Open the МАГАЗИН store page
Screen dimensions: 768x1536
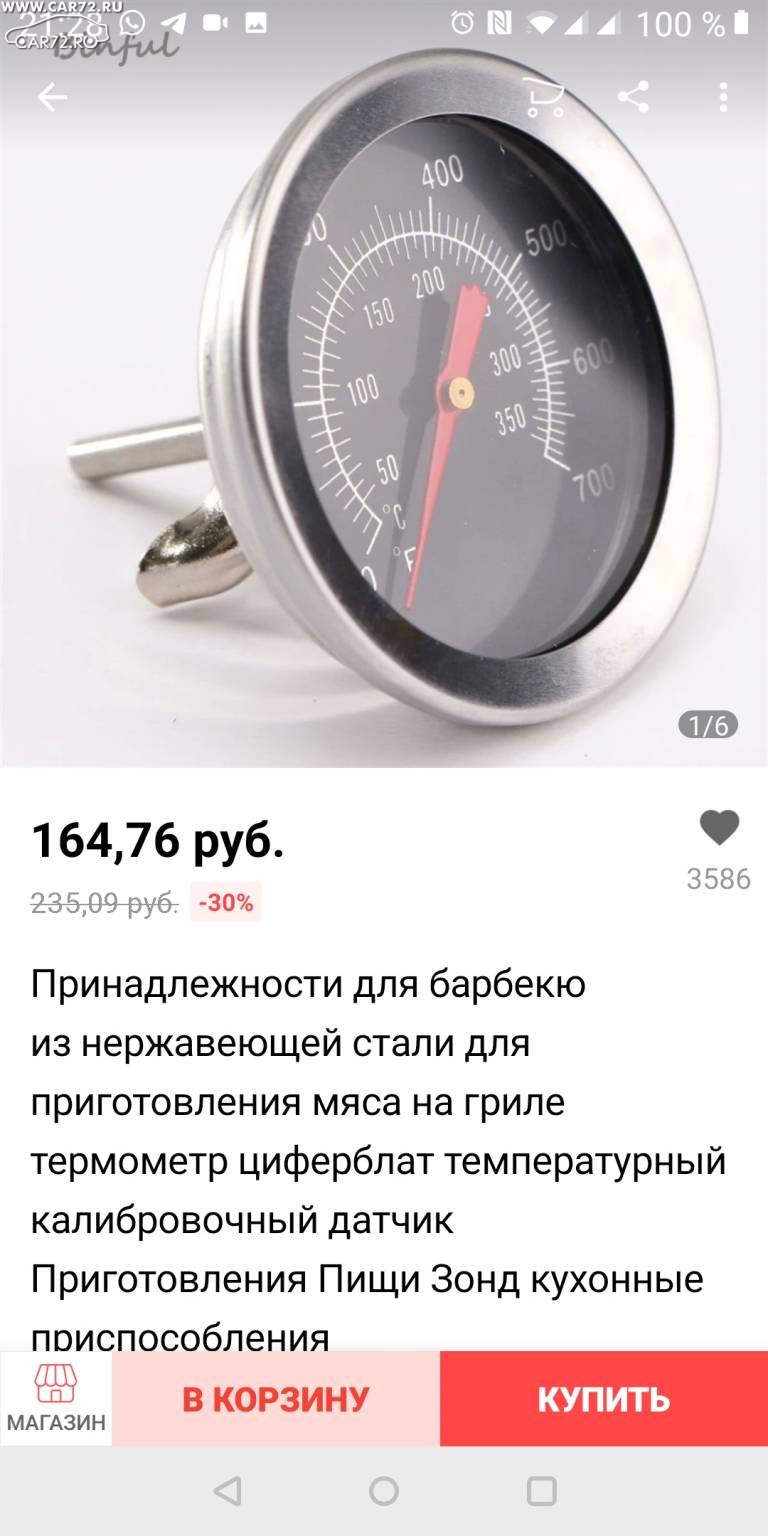click(x=56, y=1398)
